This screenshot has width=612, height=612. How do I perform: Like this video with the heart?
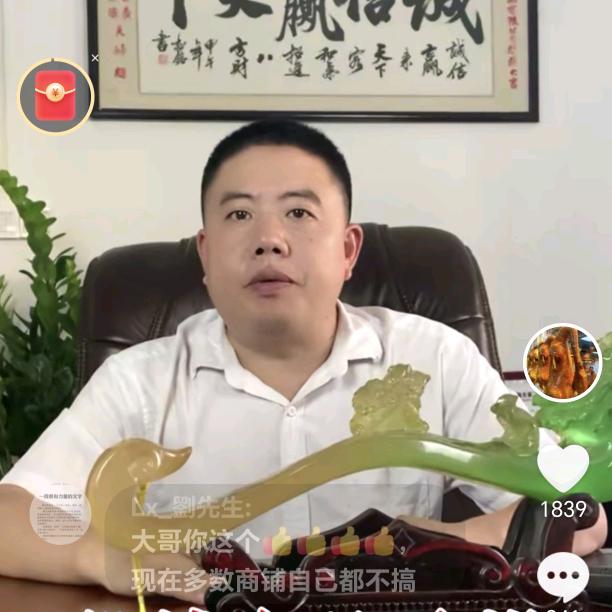[562, 468]
